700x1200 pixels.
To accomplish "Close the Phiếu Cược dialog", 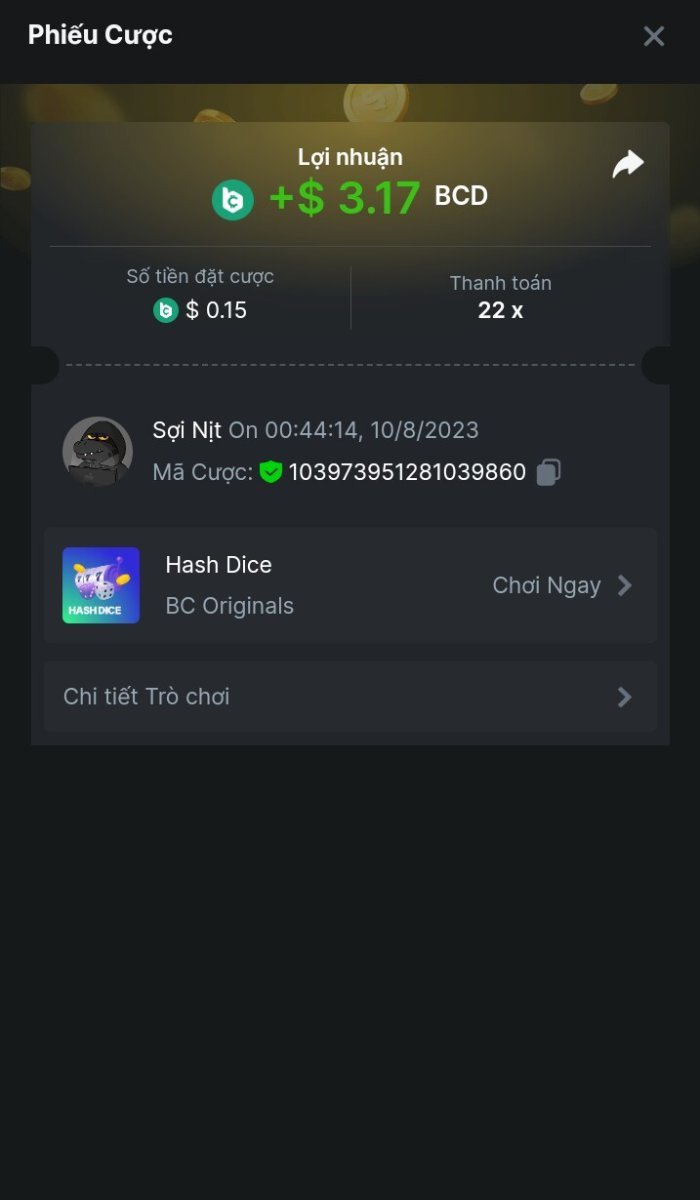I will click(653, 37).
